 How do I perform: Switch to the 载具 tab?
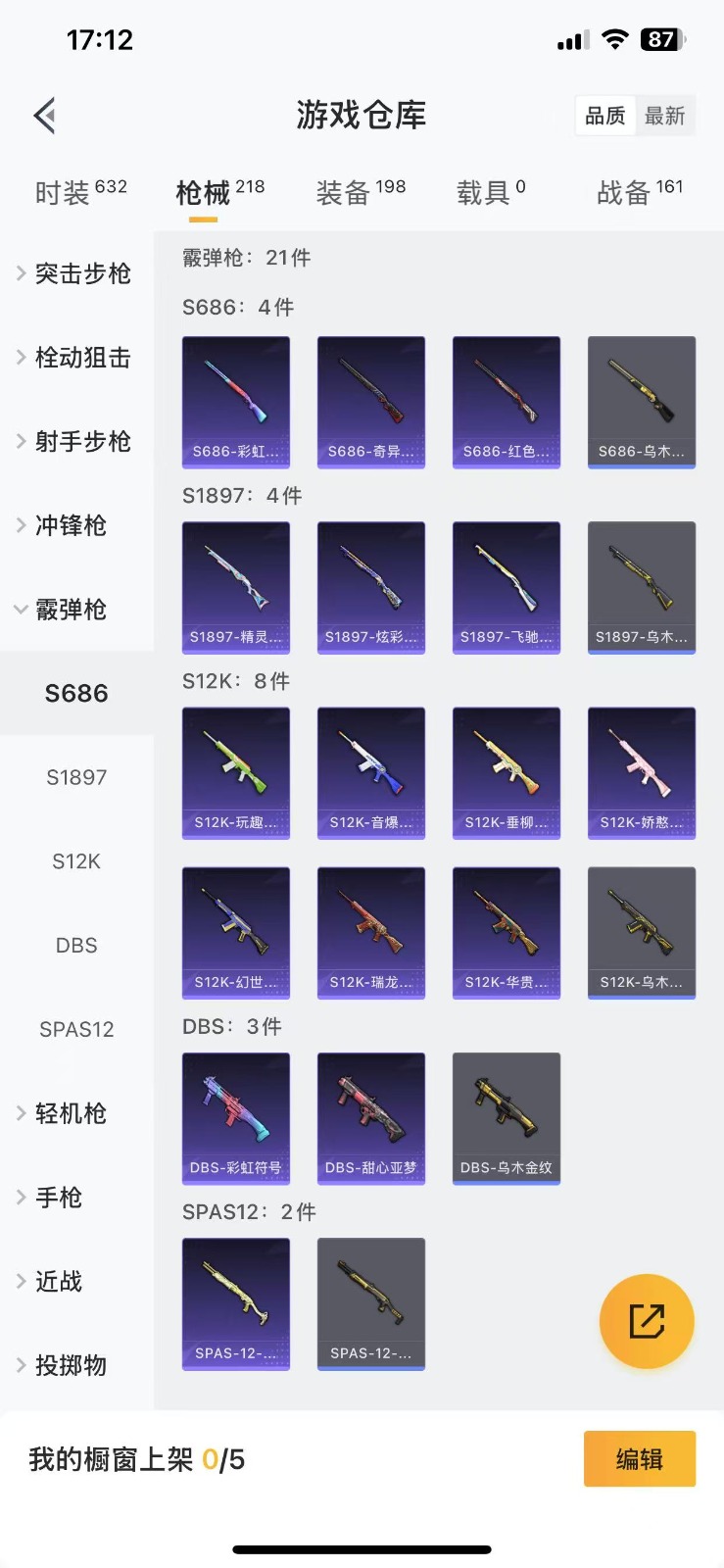click(x=491, y=192)
